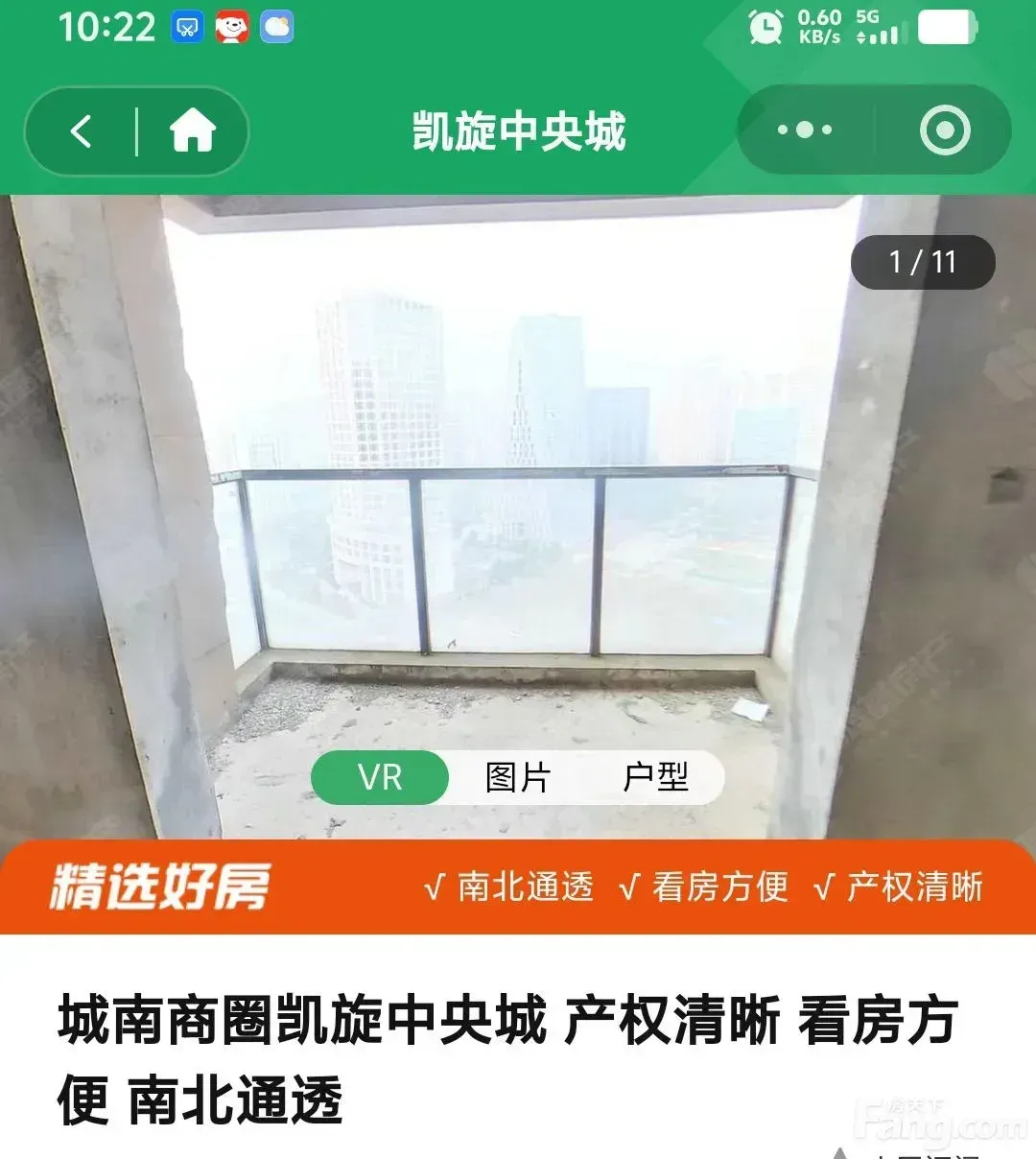Screen dimensions: 1036x1159
Task: Switch to the 户型 floor plan tab
Action: tap(655, 777)
